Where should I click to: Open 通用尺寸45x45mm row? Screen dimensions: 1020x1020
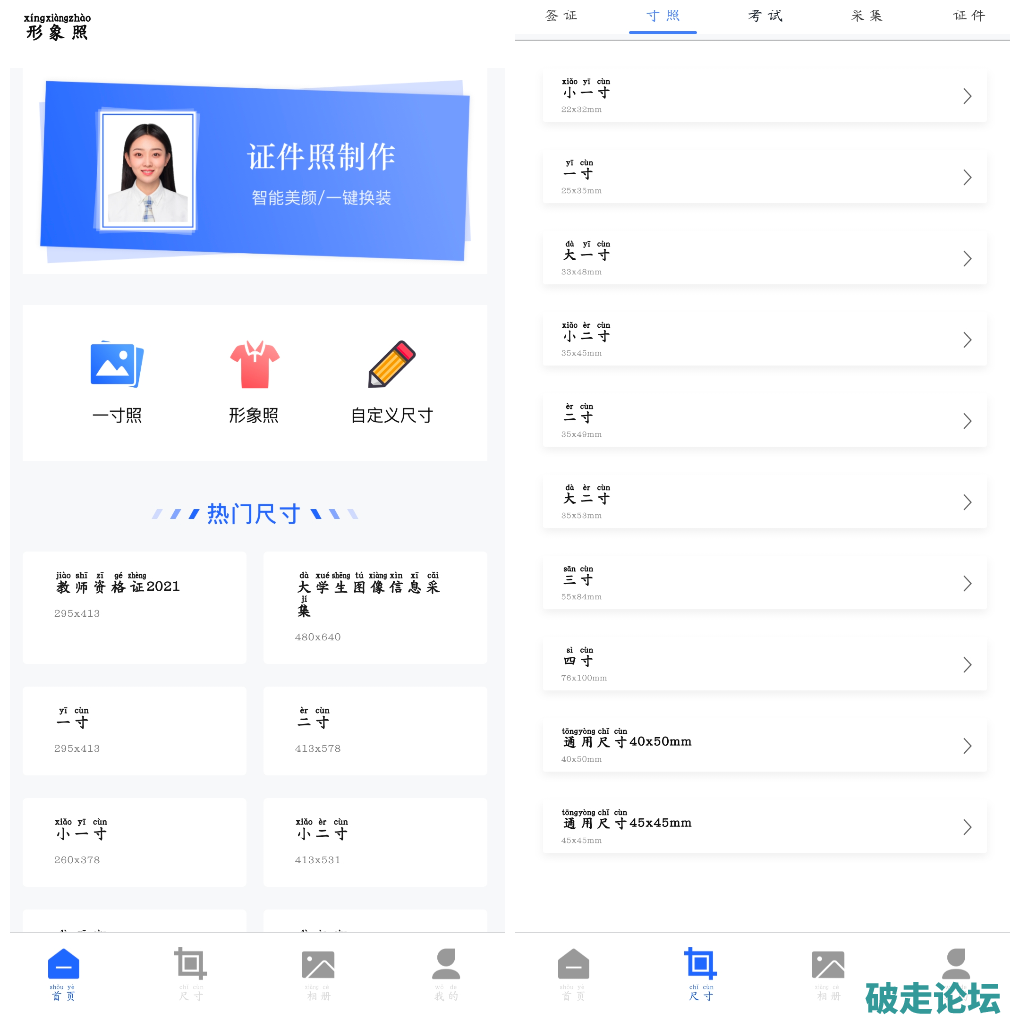764,827
